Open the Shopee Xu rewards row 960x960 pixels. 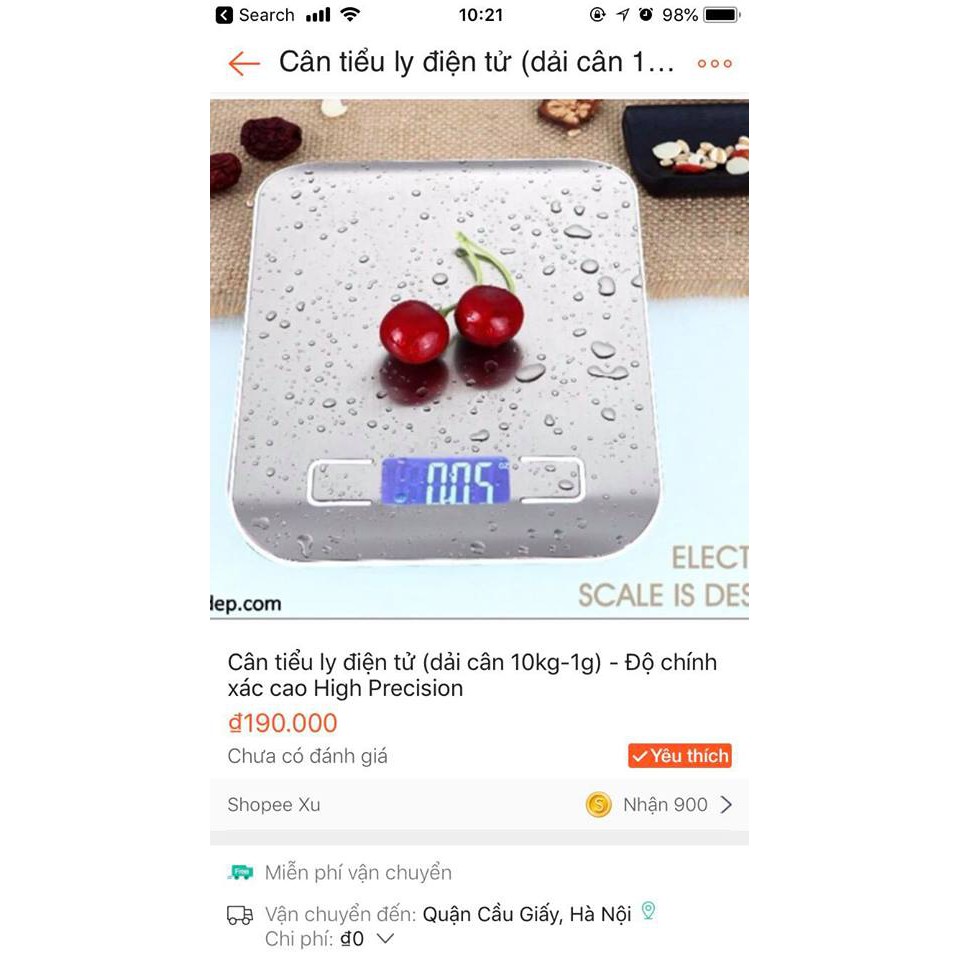[x=478, y=805]
